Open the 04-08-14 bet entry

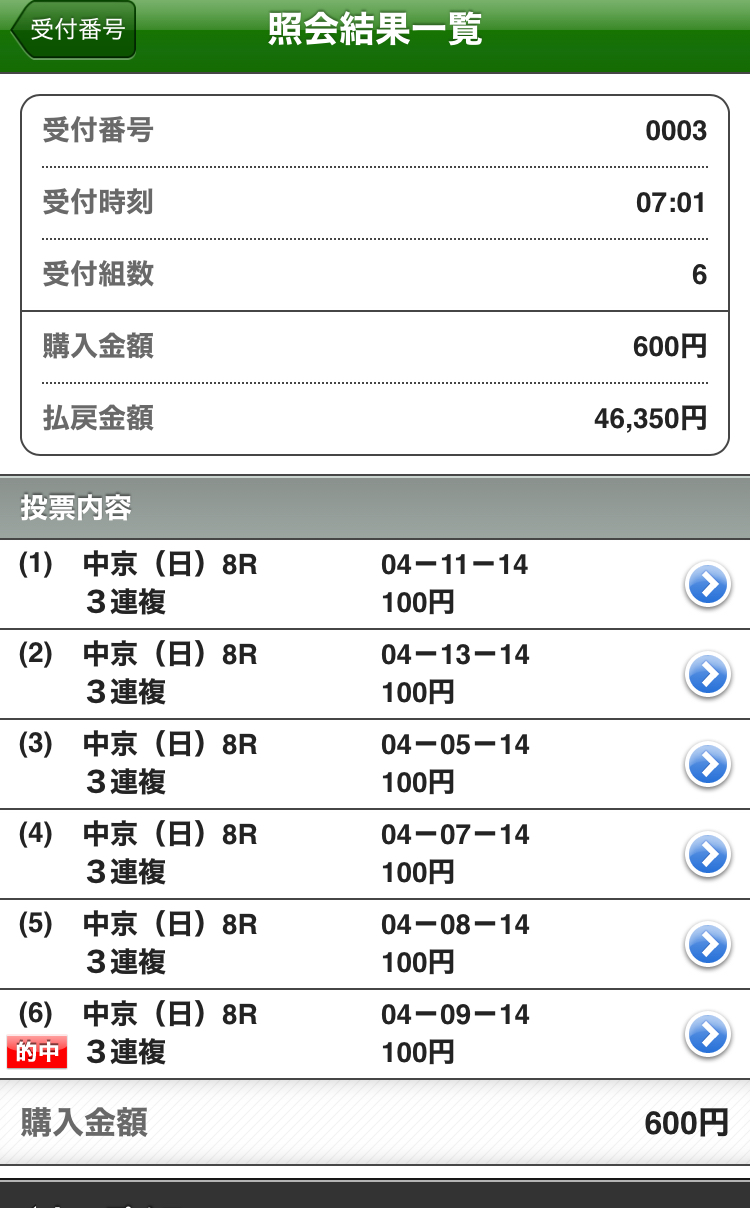tap(375, 944)
